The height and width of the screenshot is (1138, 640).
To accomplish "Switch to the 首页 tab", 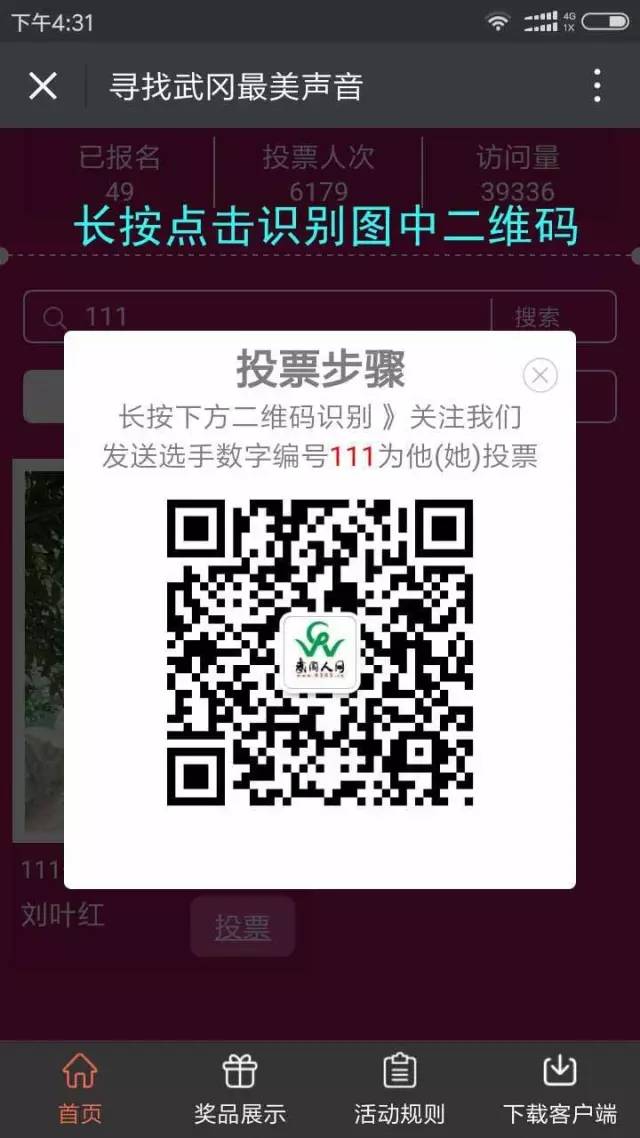I will pyautogui.click(x=80, y=1088).
